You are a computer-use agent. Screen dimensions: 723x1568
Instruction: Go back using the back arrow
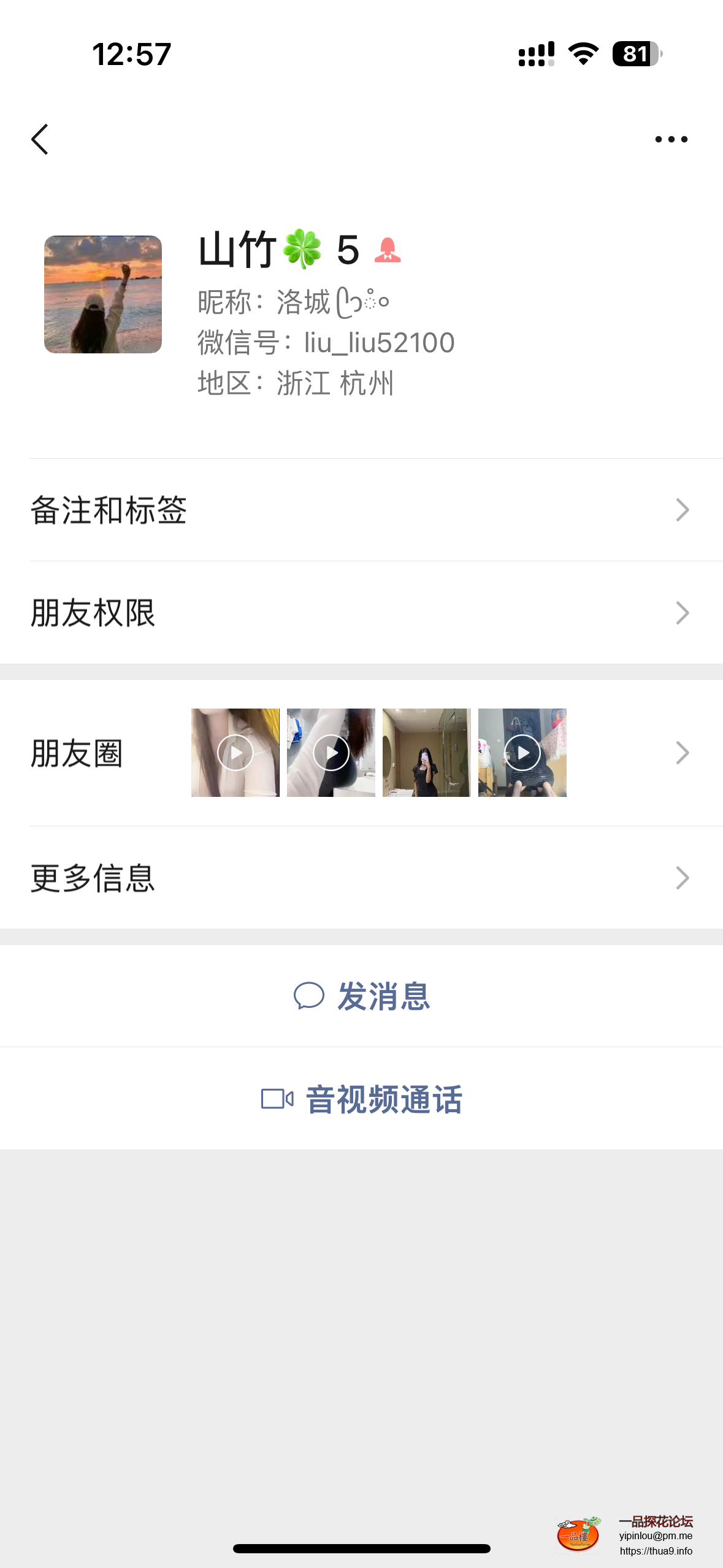(40, 139)
